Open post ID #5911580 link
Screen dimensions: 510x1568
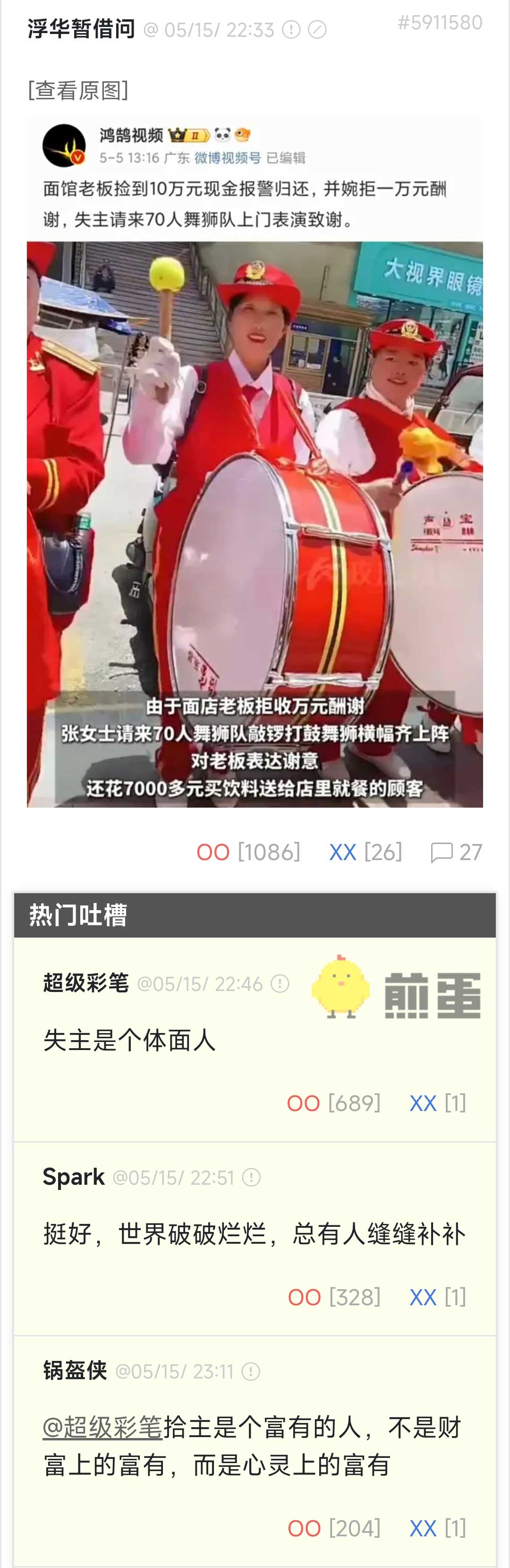click(x=440, y=23)
